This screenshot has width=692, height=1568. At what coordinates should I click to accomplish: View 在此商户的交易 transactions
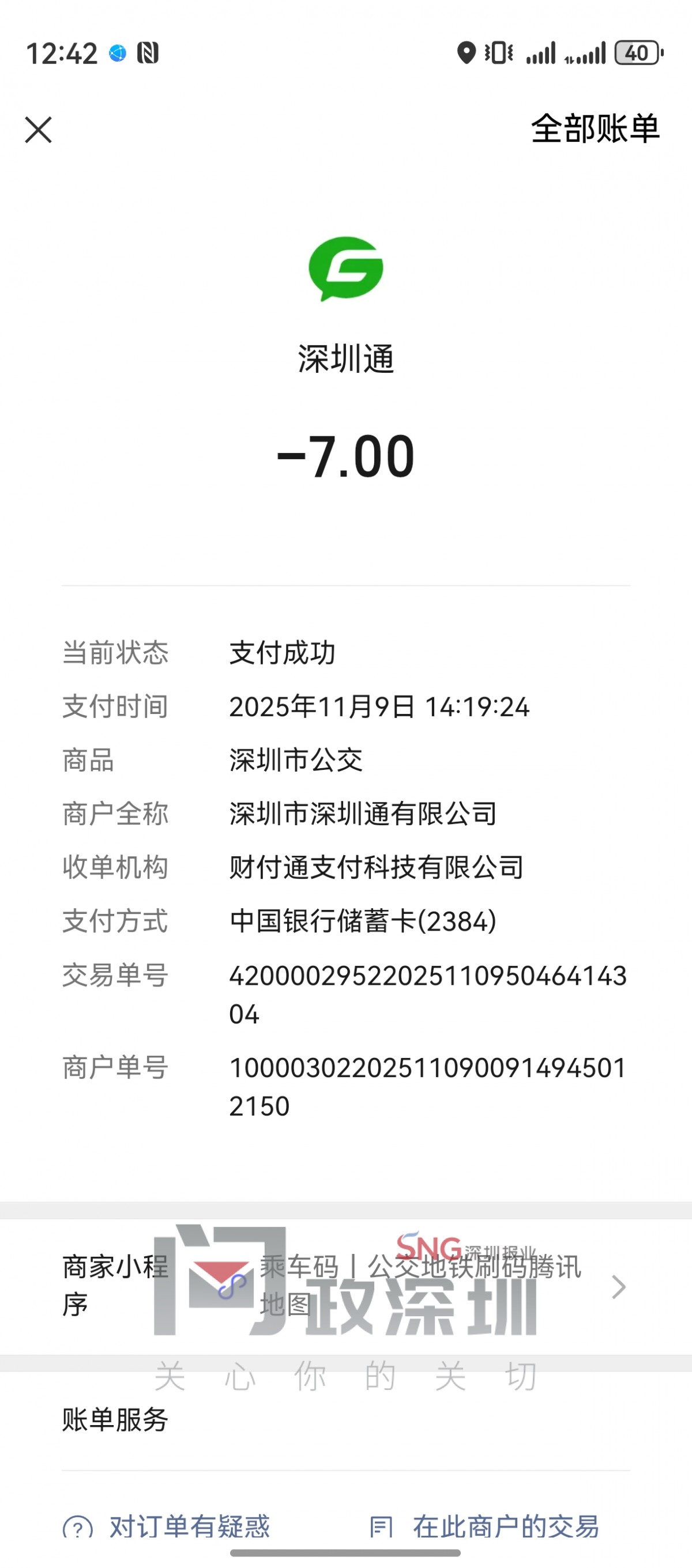pyautogui.click(x=505, y=1525)
